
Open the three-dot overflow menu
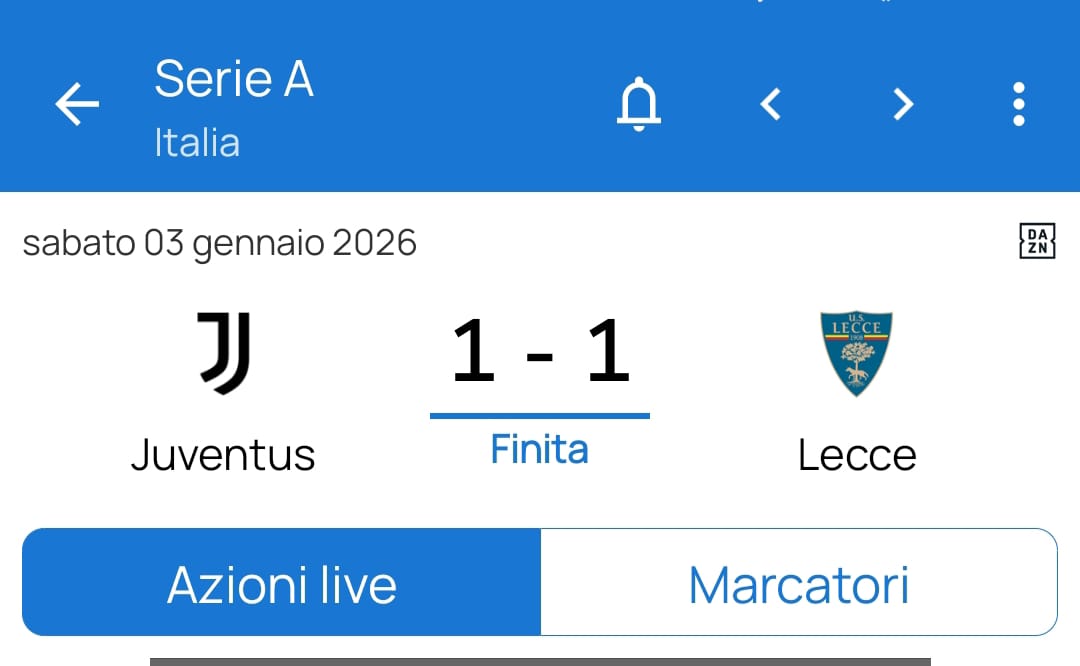pyautogui.click(x=1018, y=104)
